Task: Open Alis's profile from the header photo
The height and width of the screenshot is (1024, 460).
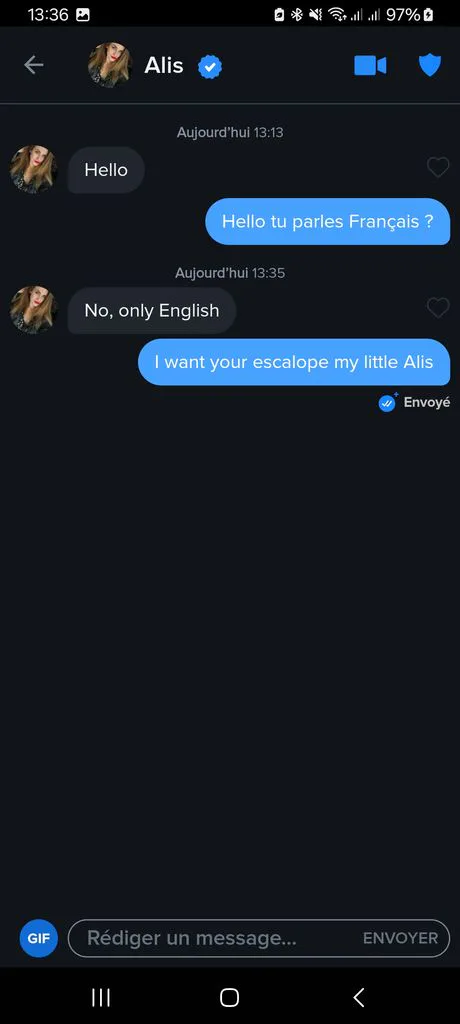Action: 110,65
